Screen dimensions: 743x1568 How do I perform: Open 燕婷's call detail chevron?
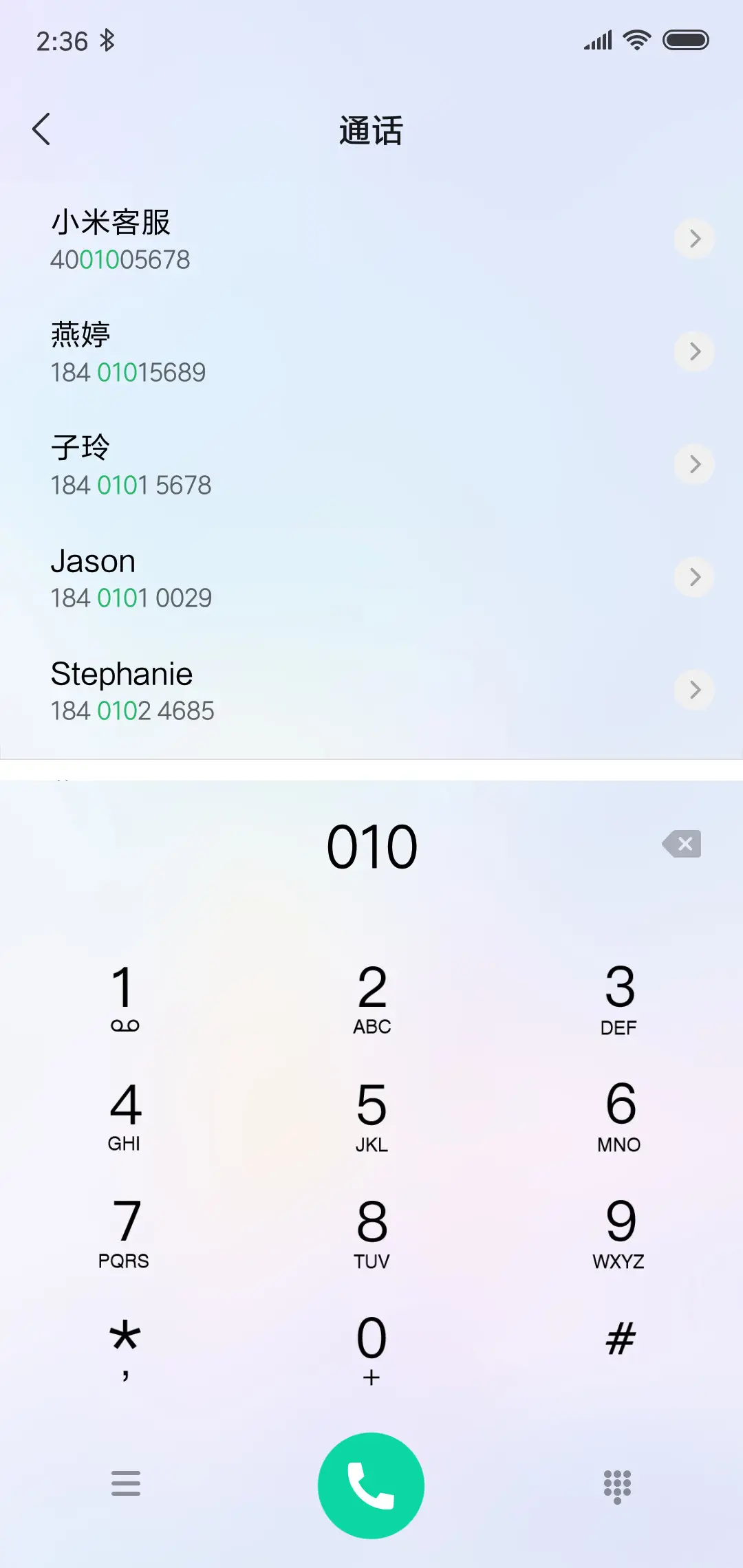[694, 351]
